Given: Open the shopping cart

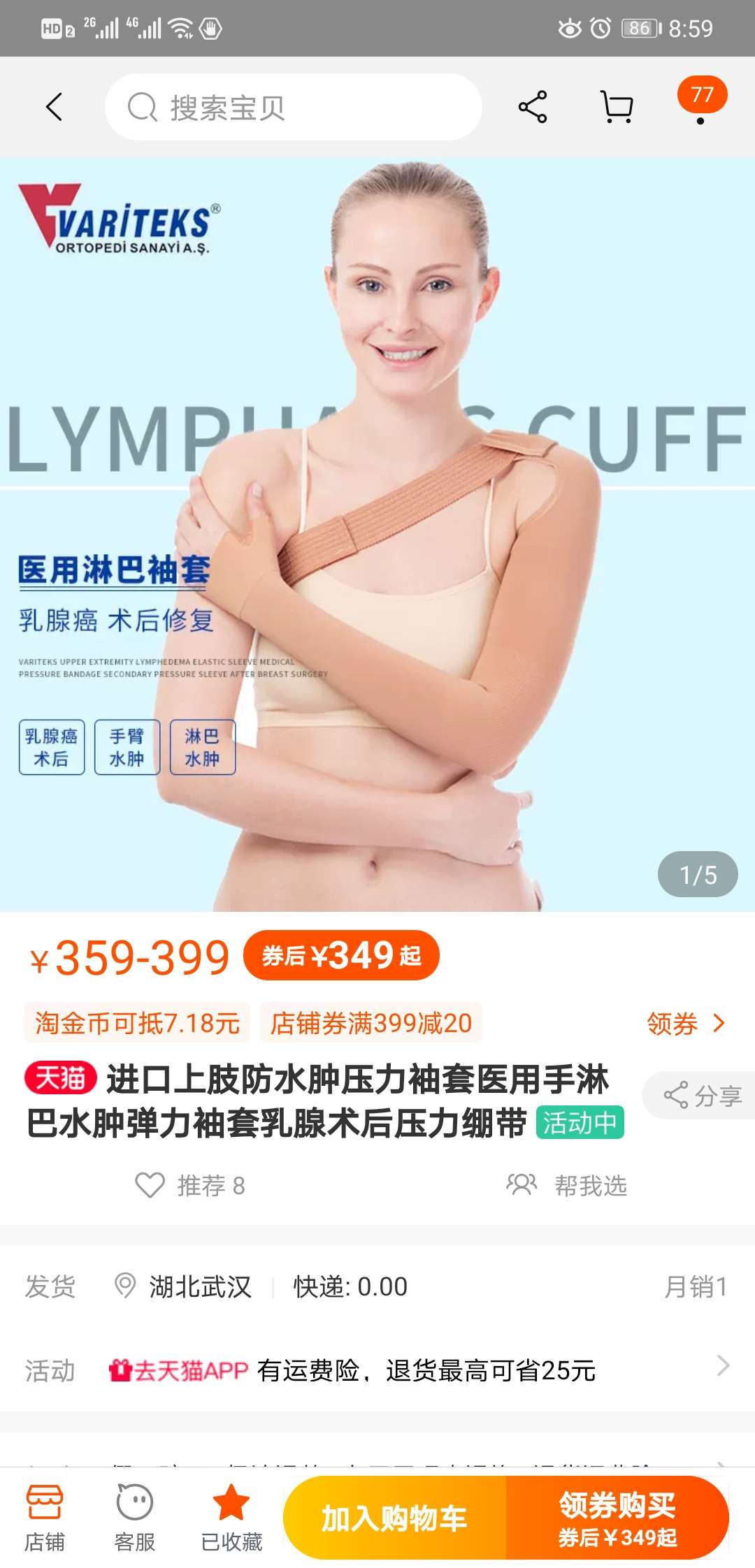Looking at the screenshot, I should click(x=617, y=108).
